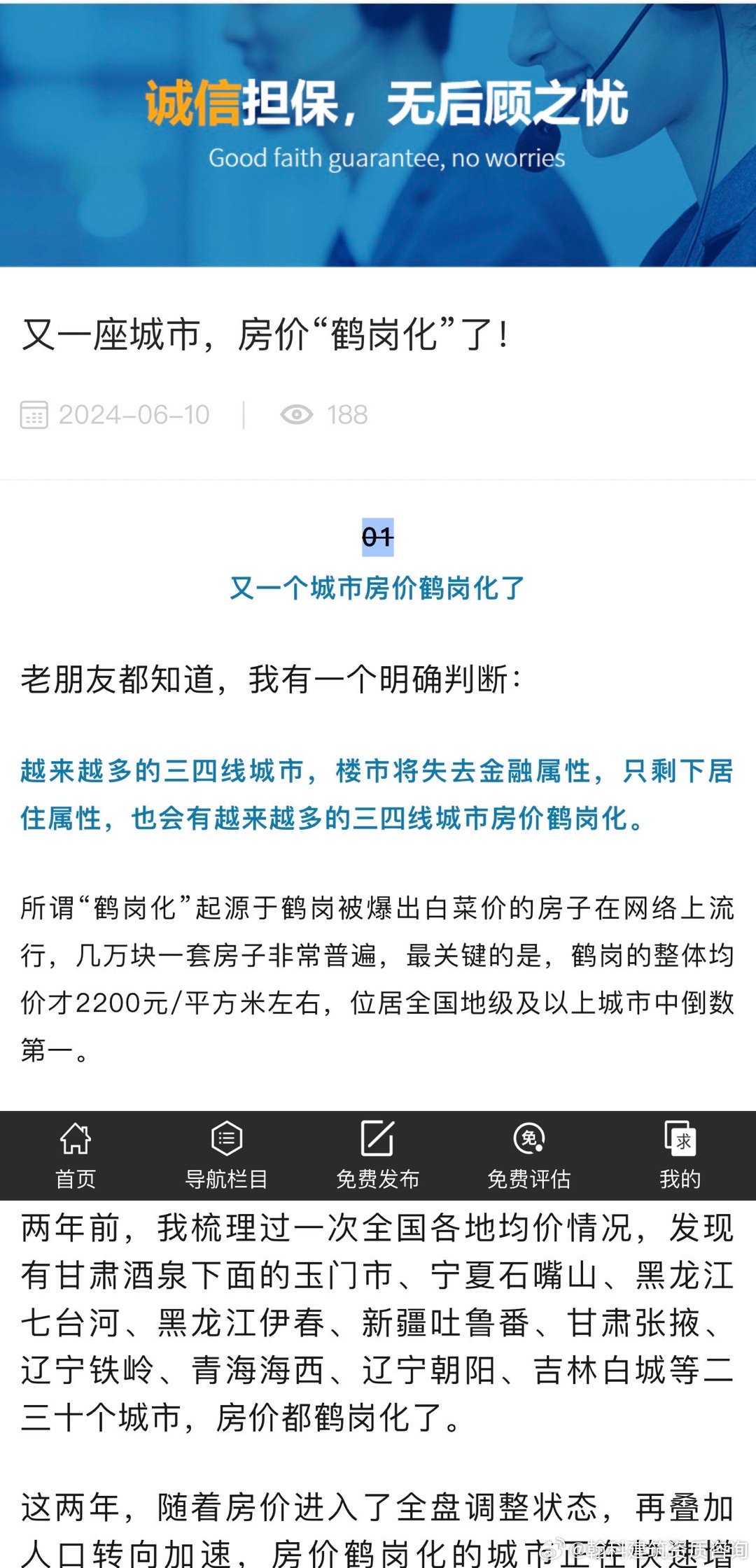Go to the 首页 home tab

tap(76, 1154)
